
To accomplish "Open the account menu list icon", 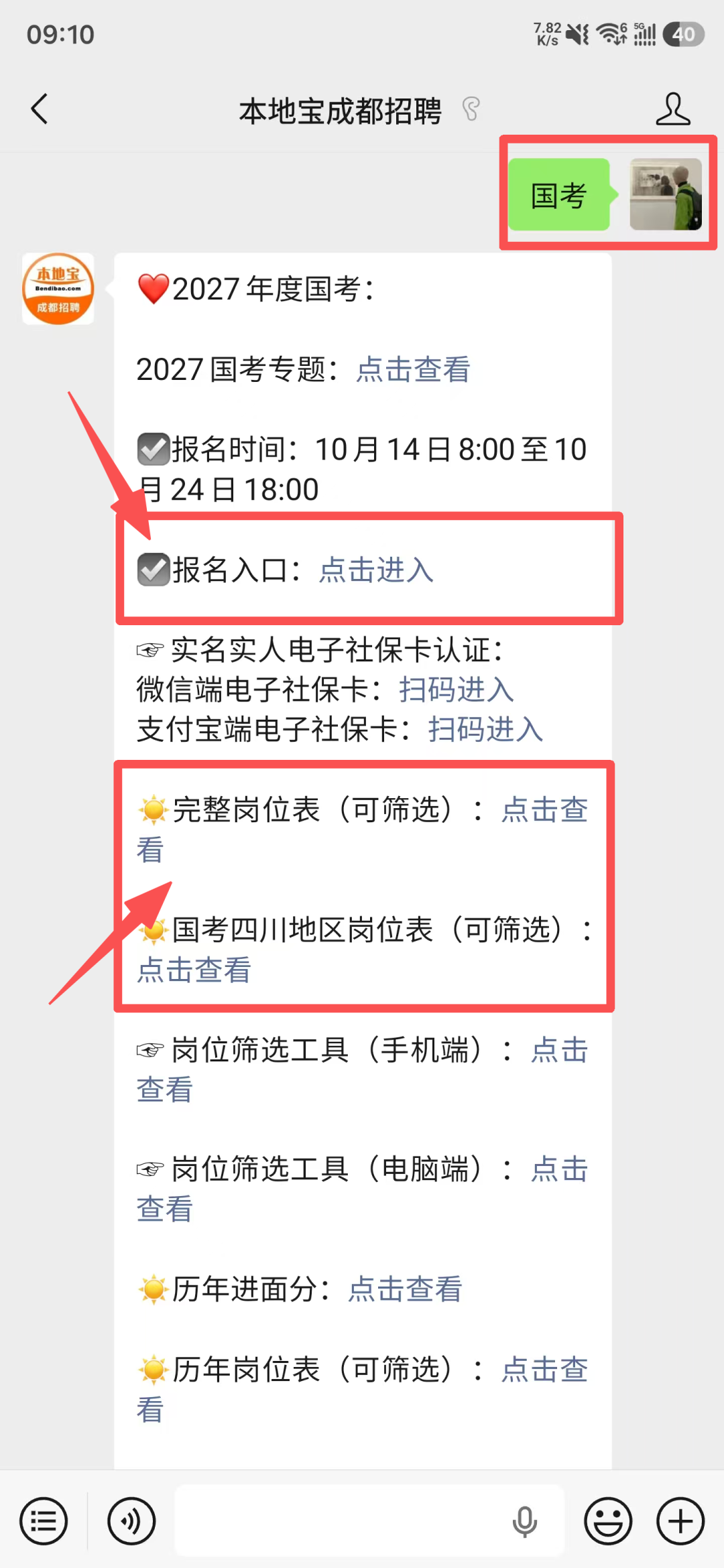I will tap(44, 1521).
